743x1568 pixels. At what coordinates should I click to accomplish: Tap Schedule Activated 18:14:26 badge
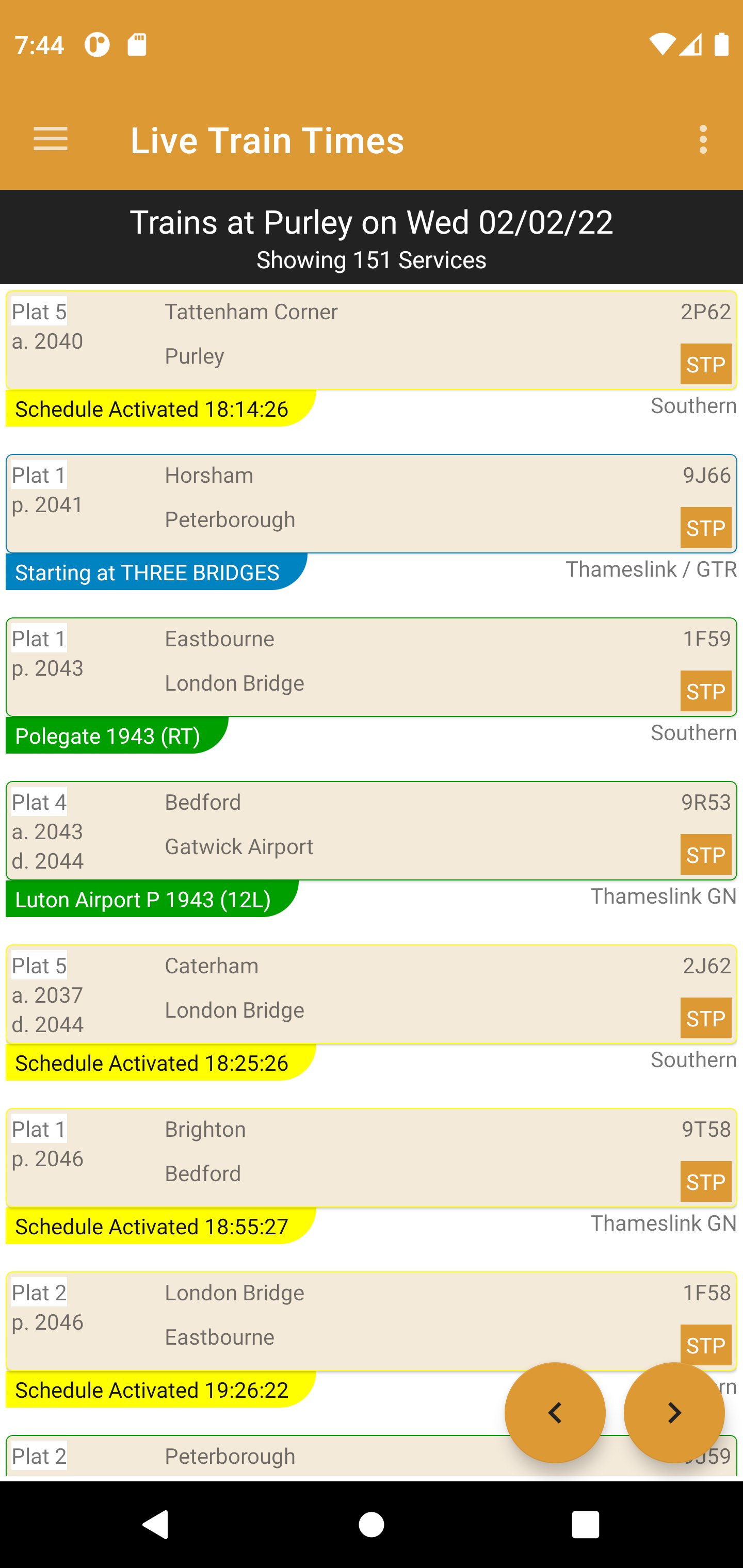coord(151,409)
